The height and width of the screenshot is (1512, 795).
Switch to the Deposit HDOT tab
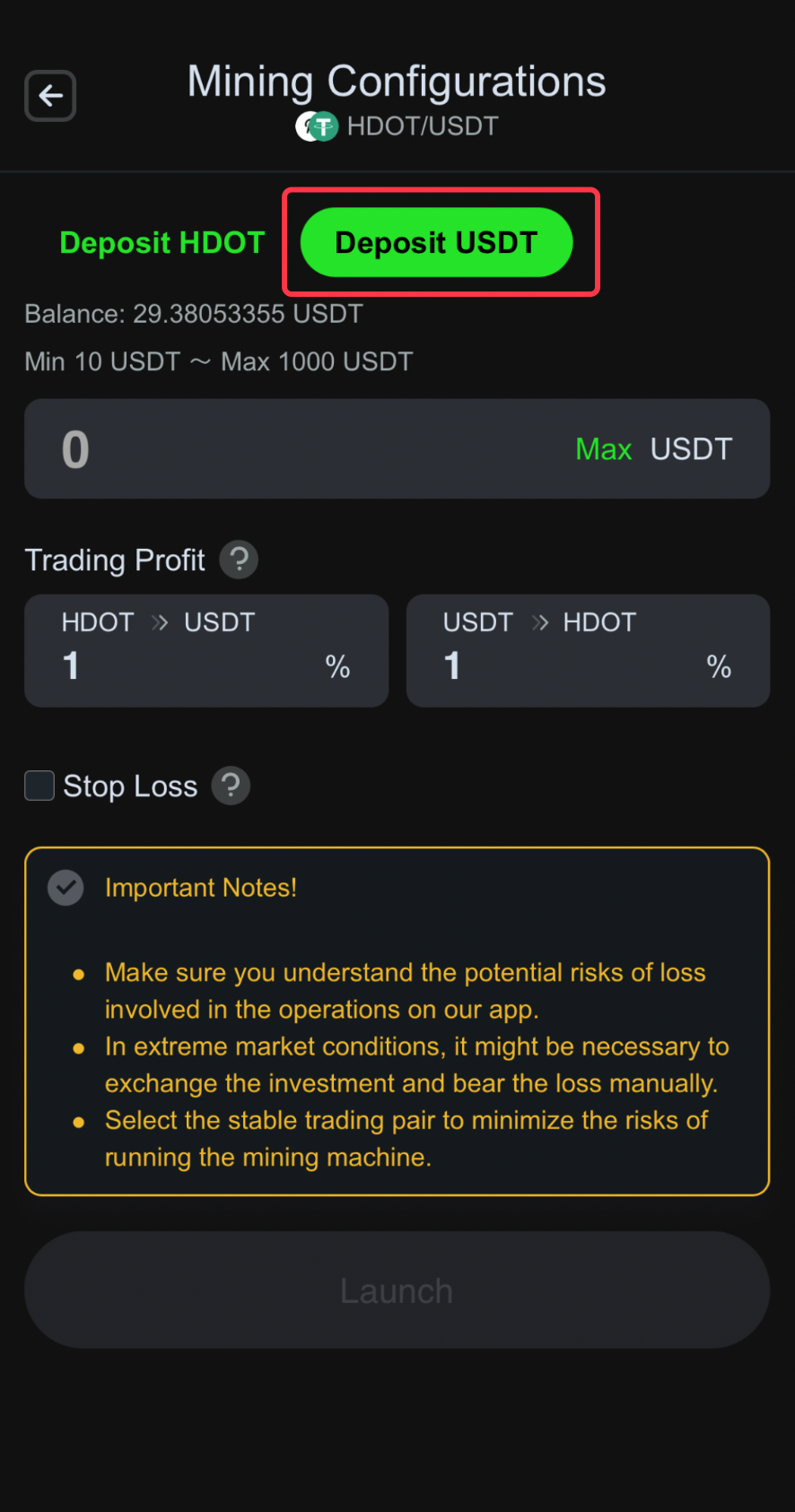pyautogui.click(x=162, y=242)
